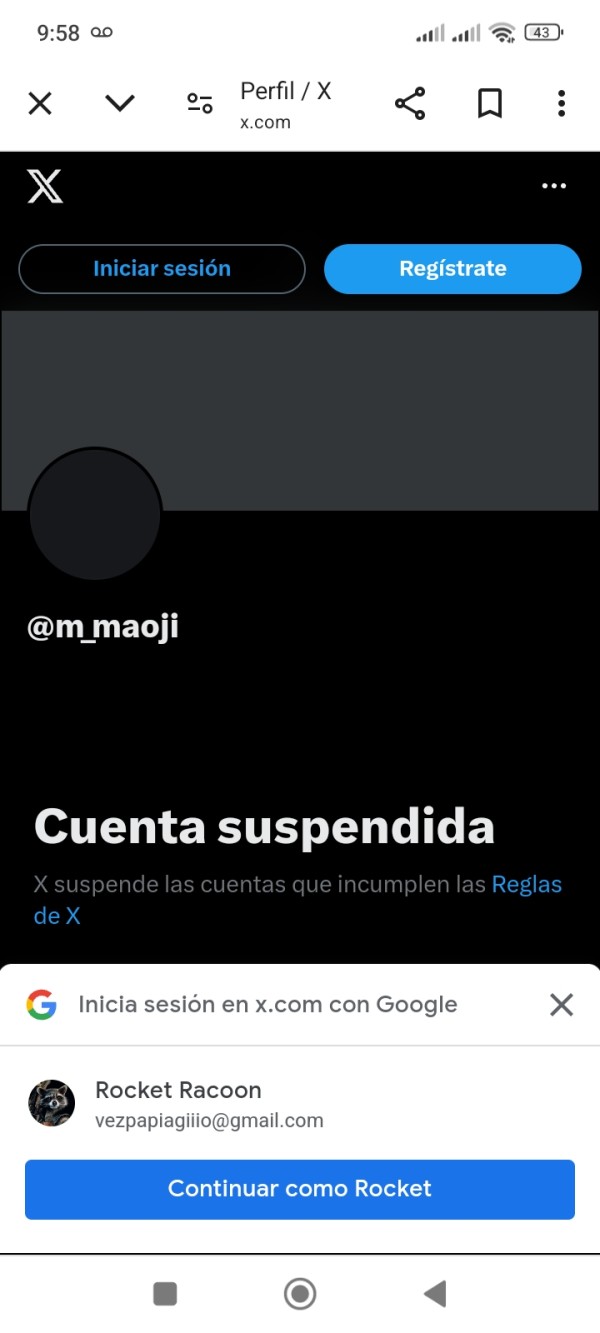The height and width of the screenshot is (1333, 600).
Task: Close the browser custom tab
Action: [40, 103]
